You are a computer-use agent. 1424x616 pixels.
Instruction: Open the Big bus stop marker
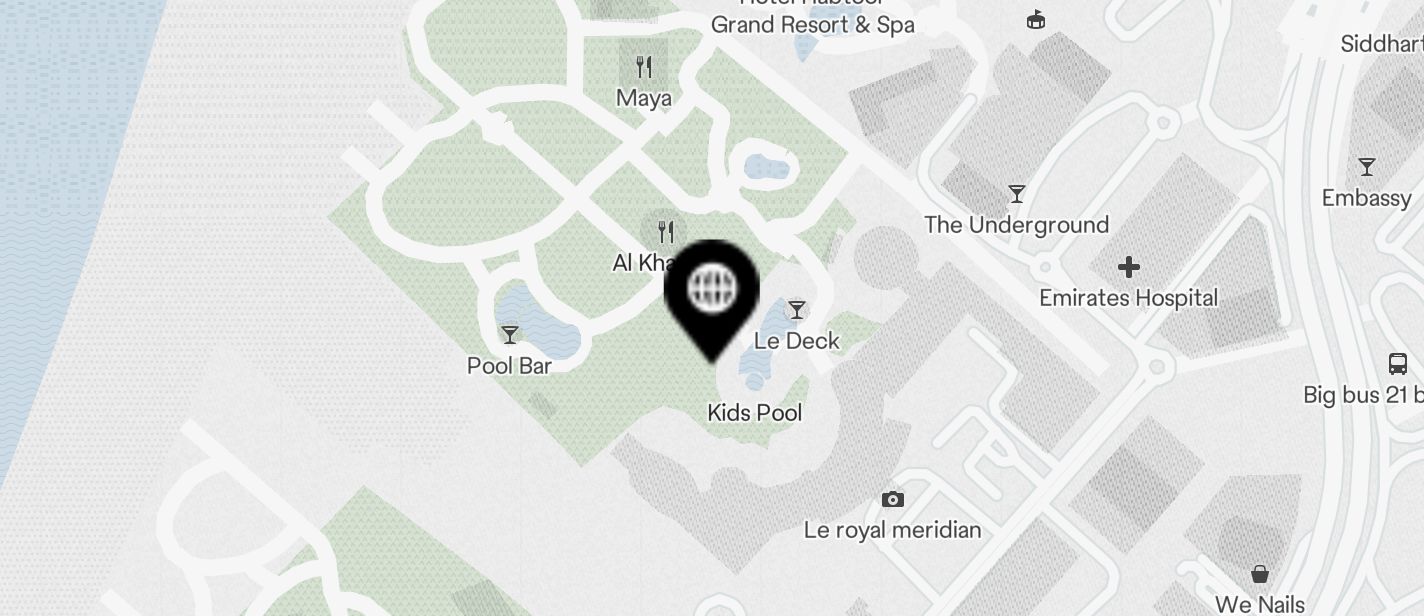tap(1397, 365)
